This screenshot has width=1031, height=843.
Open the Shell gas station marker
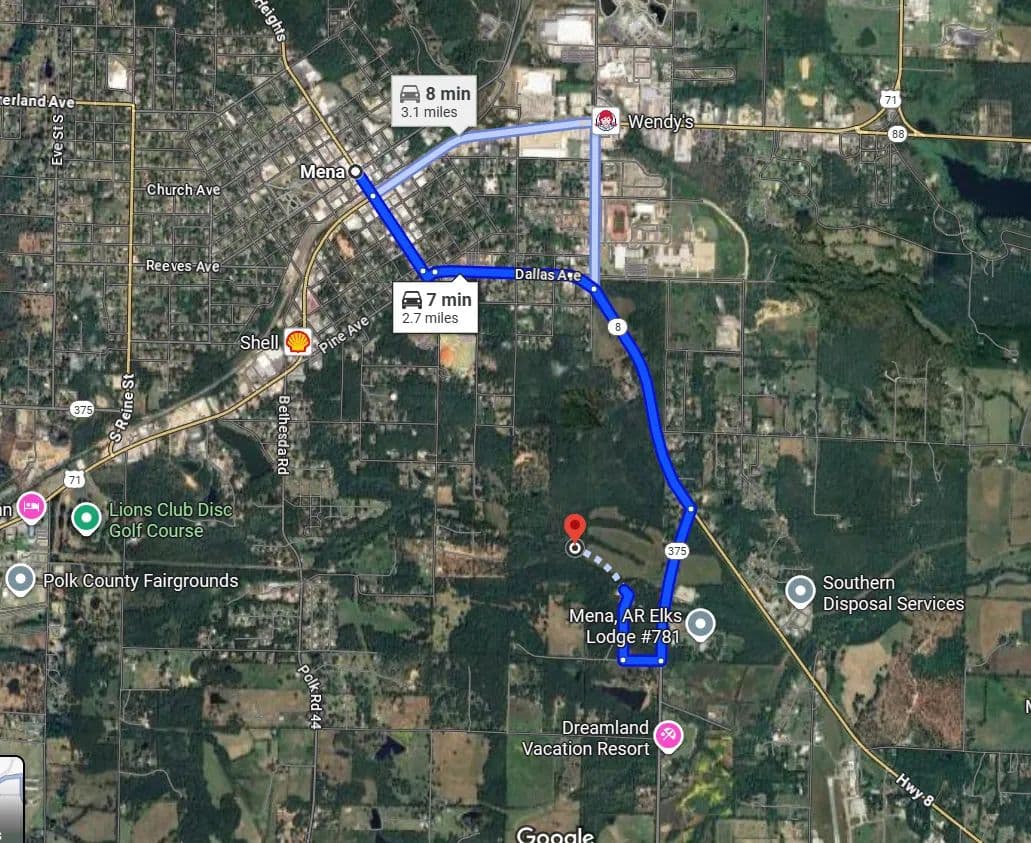click(x=296, y=342)
